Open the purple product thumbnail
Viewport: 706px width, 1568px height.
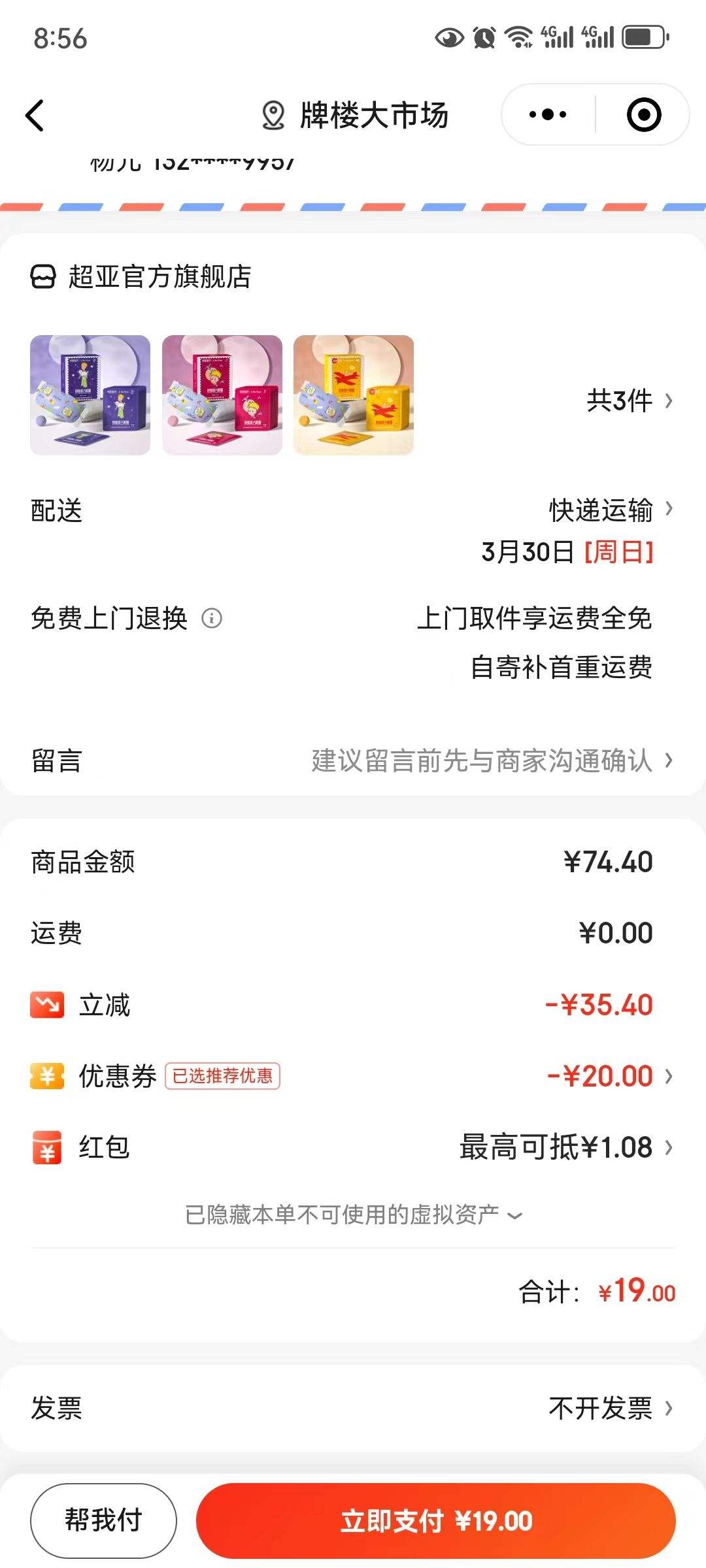[90, 395]
